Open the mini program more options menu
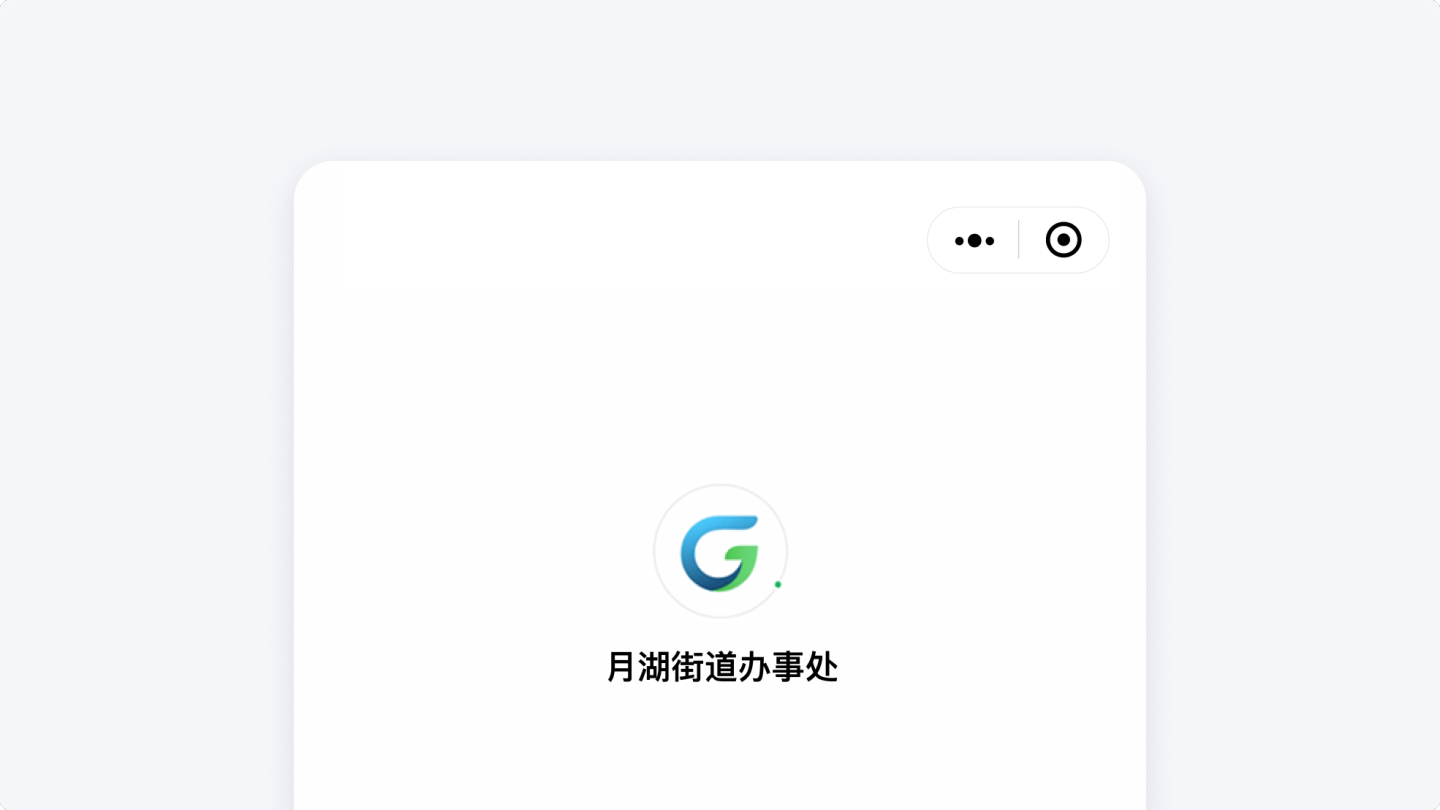The height and width of the screenshot is (810, 1440). (974, 241)
